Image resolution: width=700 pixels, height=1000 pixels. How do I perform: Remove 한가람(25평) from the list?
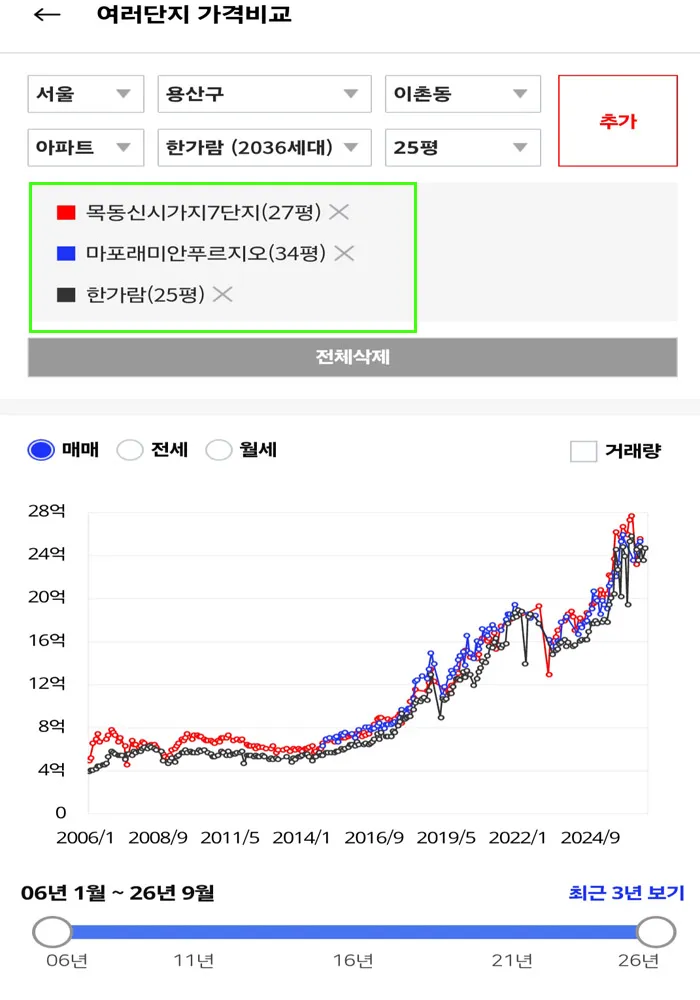tap(222, 294)
